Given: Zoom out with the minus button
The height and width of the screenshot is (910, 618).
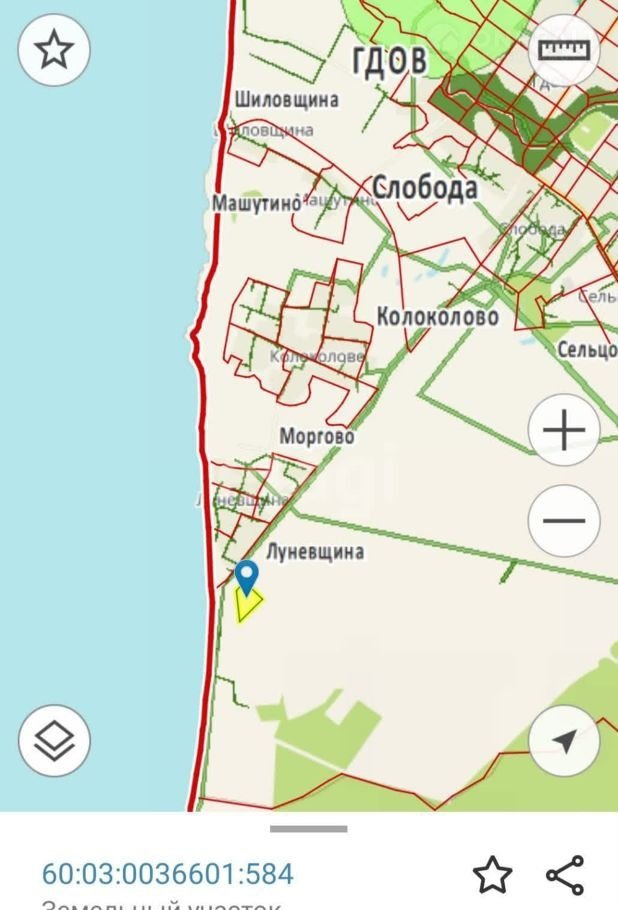Looking at the screenshot, I should click(564, 520).
